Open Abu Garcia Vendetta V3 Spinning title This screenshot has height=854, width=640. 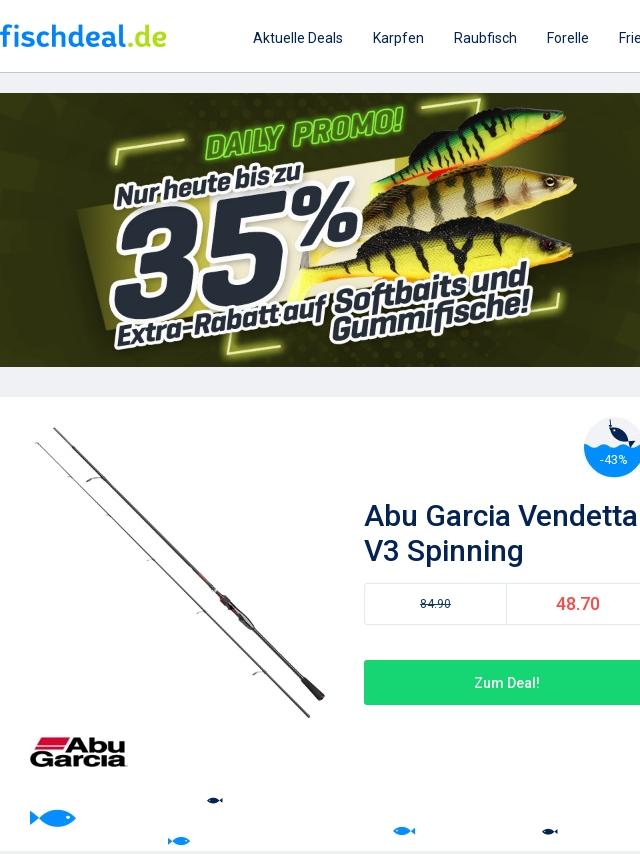coord(500,533)
